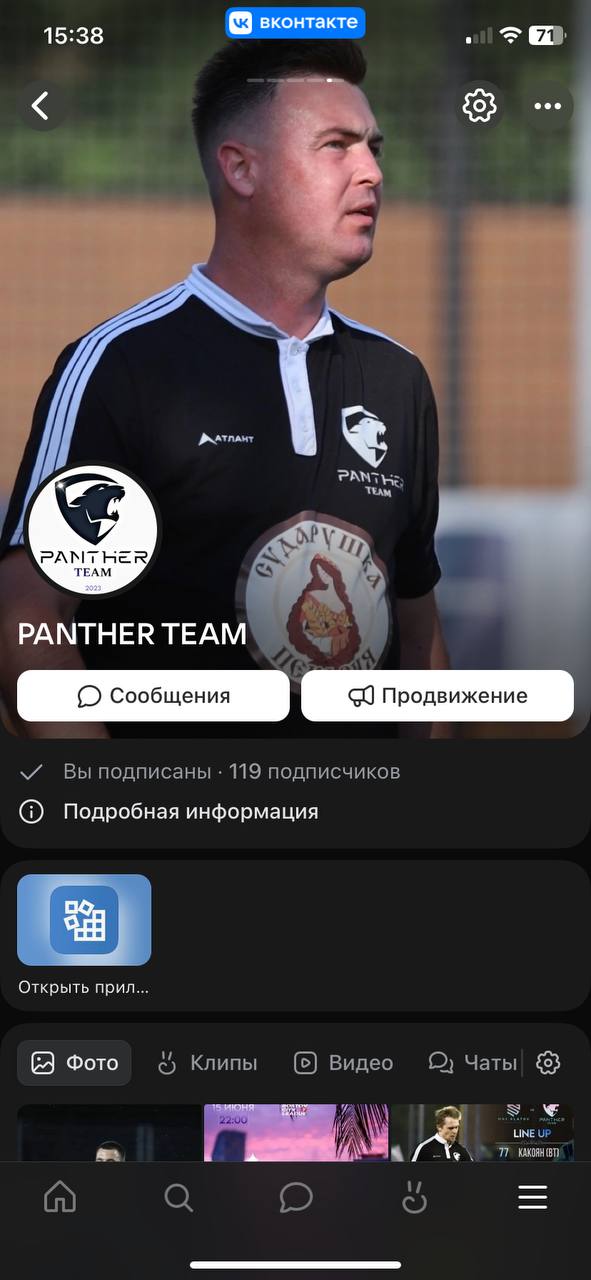The height and width of the screenshot is (1280, 591).
Task: Open Clips in bottom navigation
Action: 414,1197
